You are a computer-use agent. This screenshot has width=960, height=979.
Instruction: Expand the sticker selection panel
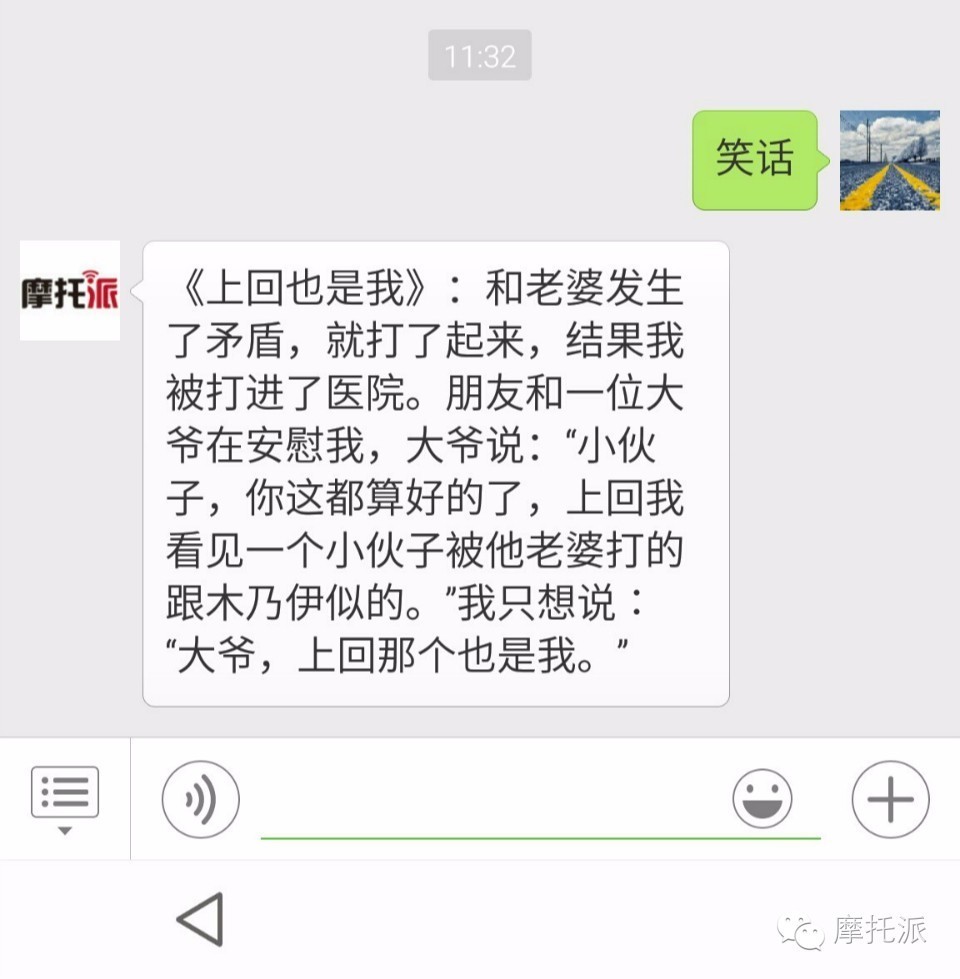tap(764, 799)
